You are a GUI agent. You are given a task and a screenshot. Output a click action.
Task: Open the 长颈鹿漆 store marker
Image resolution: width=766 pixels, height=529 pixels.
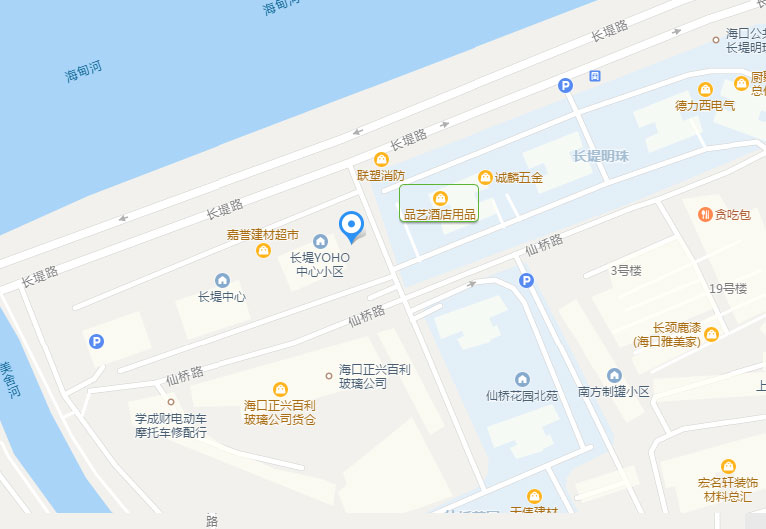coord(711,334)
